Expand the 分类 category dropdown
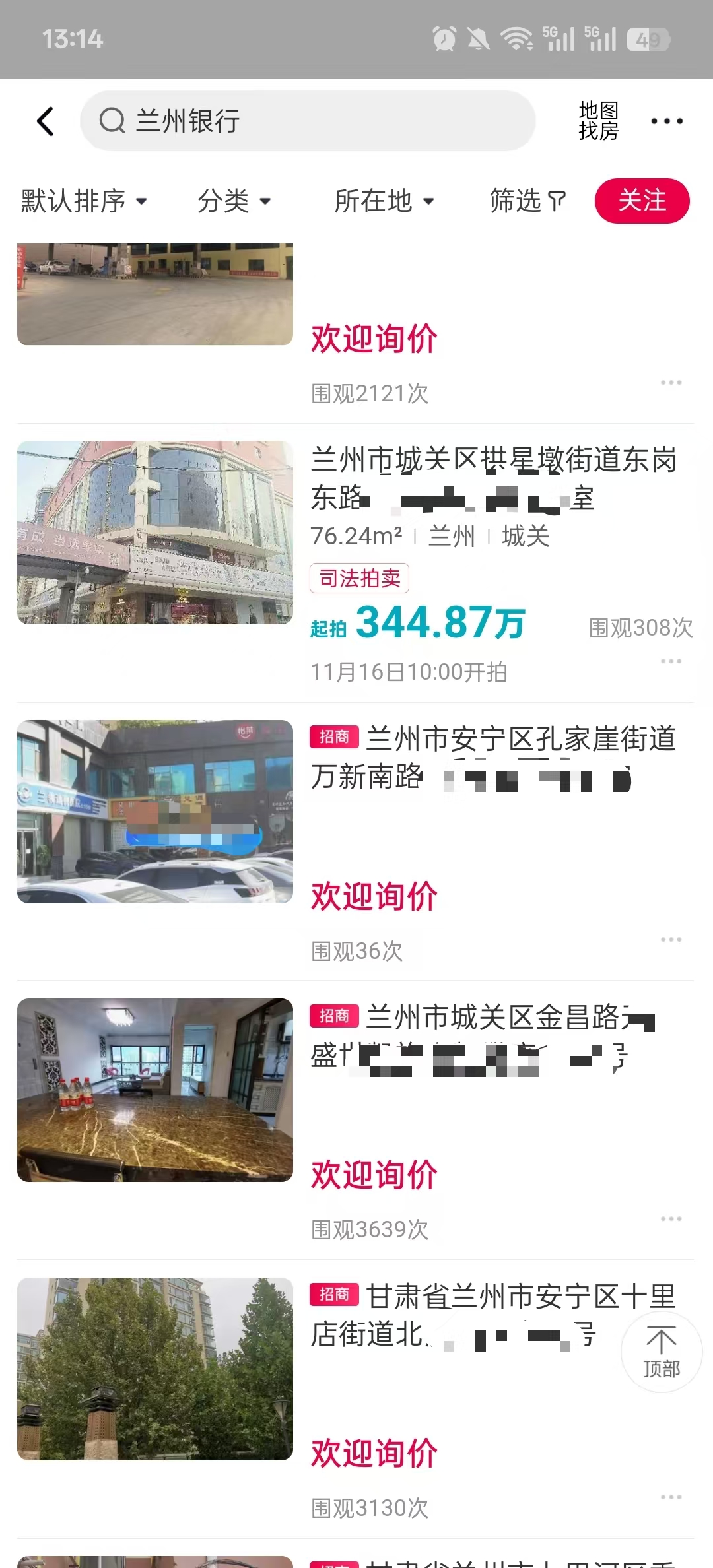The width and height of the screenshot is (713, 1568). pos(234,201)
